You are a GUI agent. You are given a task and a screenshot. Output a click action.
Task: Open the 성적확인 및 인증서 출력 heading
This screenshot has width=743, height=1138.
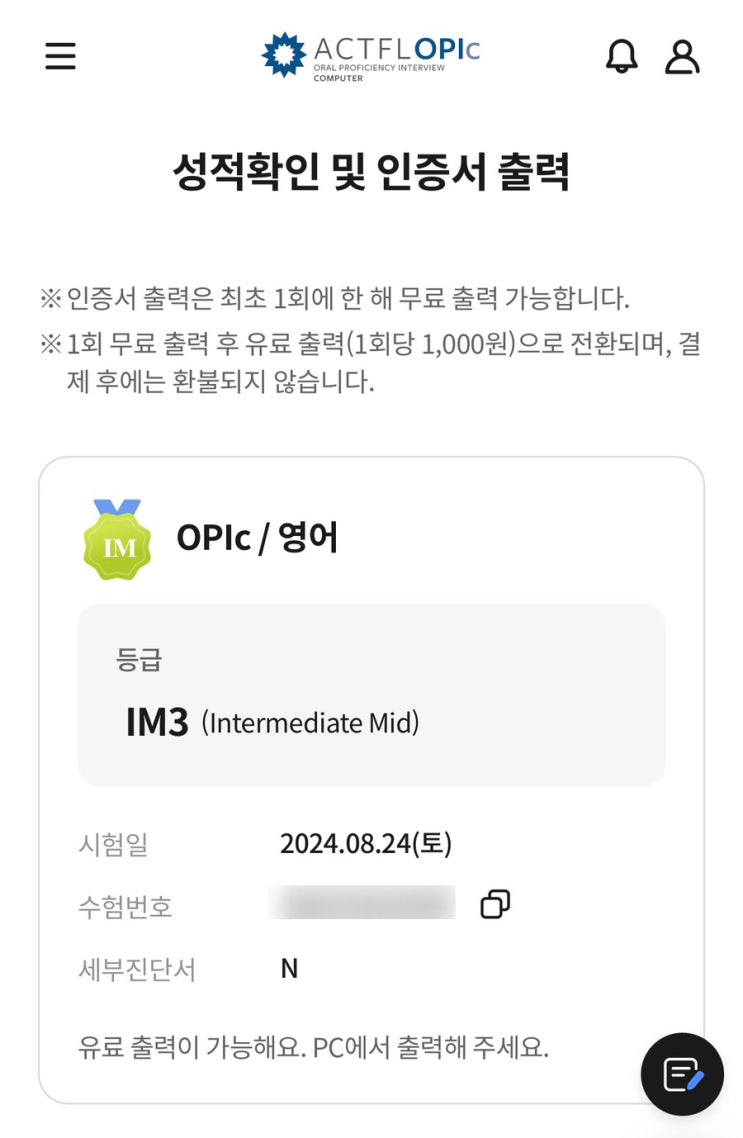coord(371,172)
